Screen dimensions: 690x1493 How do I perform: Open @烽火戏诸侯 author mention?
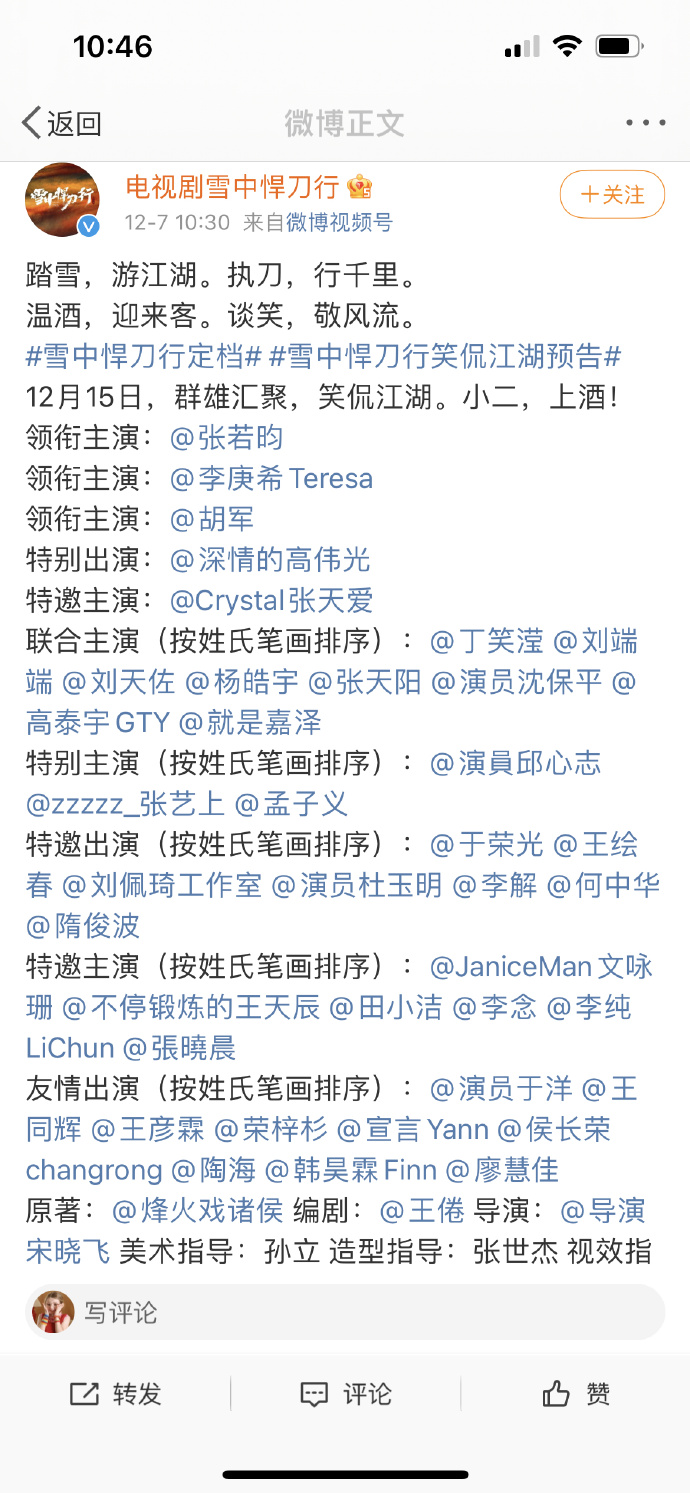[x=197, y=1211]
